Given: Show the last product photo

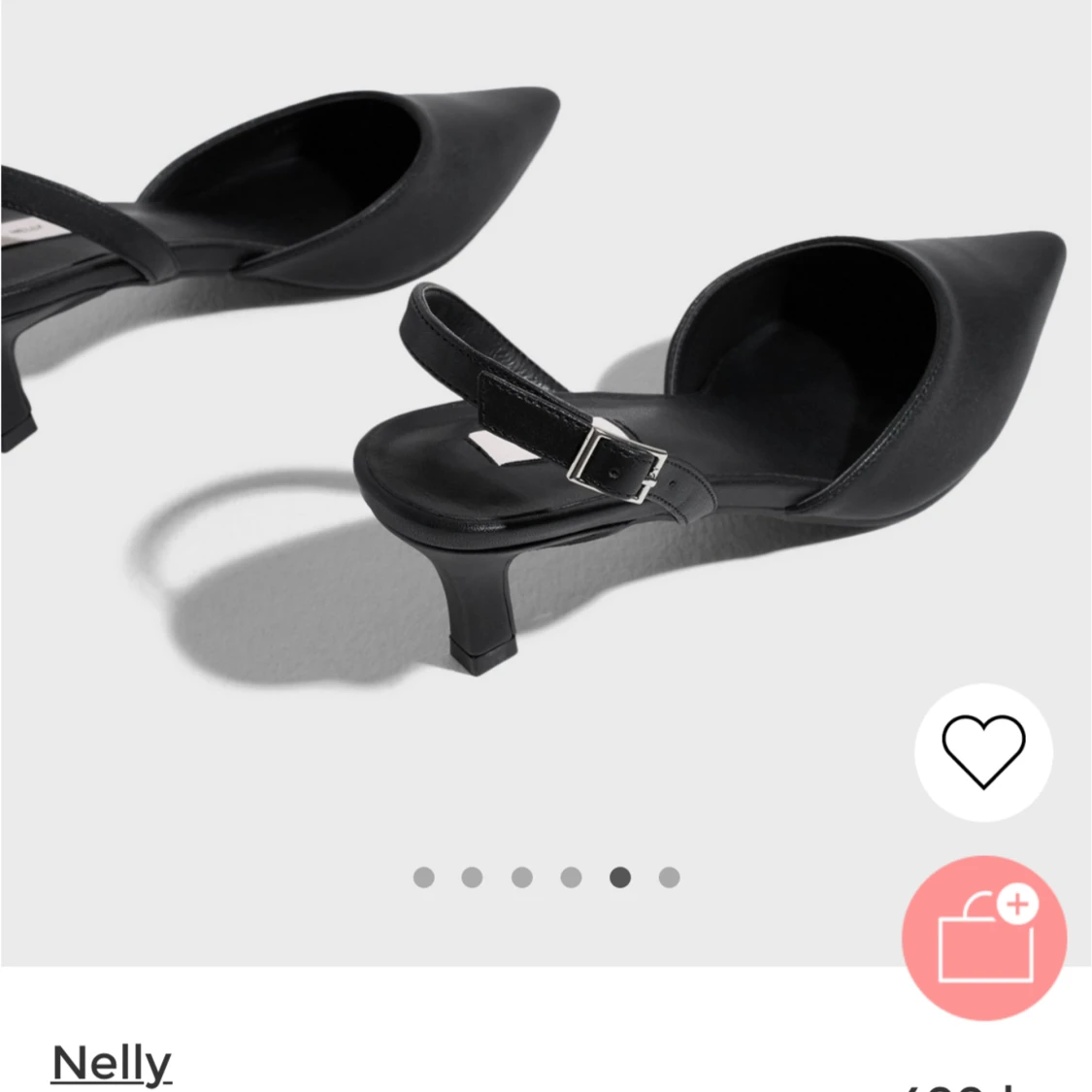Looking at the screenshot, I should pos(669,877).
